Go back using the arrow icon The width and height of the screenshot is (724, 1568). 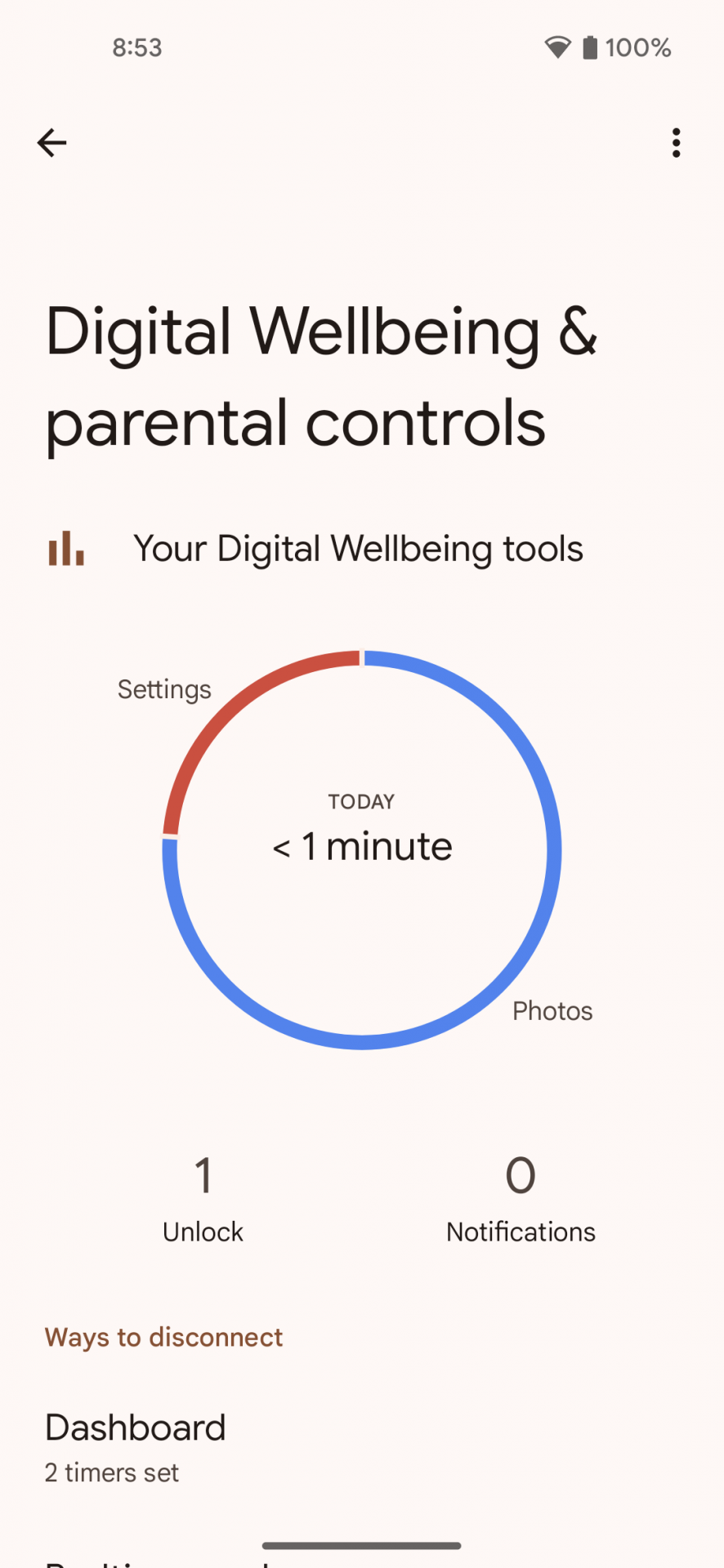pos(51,143)
